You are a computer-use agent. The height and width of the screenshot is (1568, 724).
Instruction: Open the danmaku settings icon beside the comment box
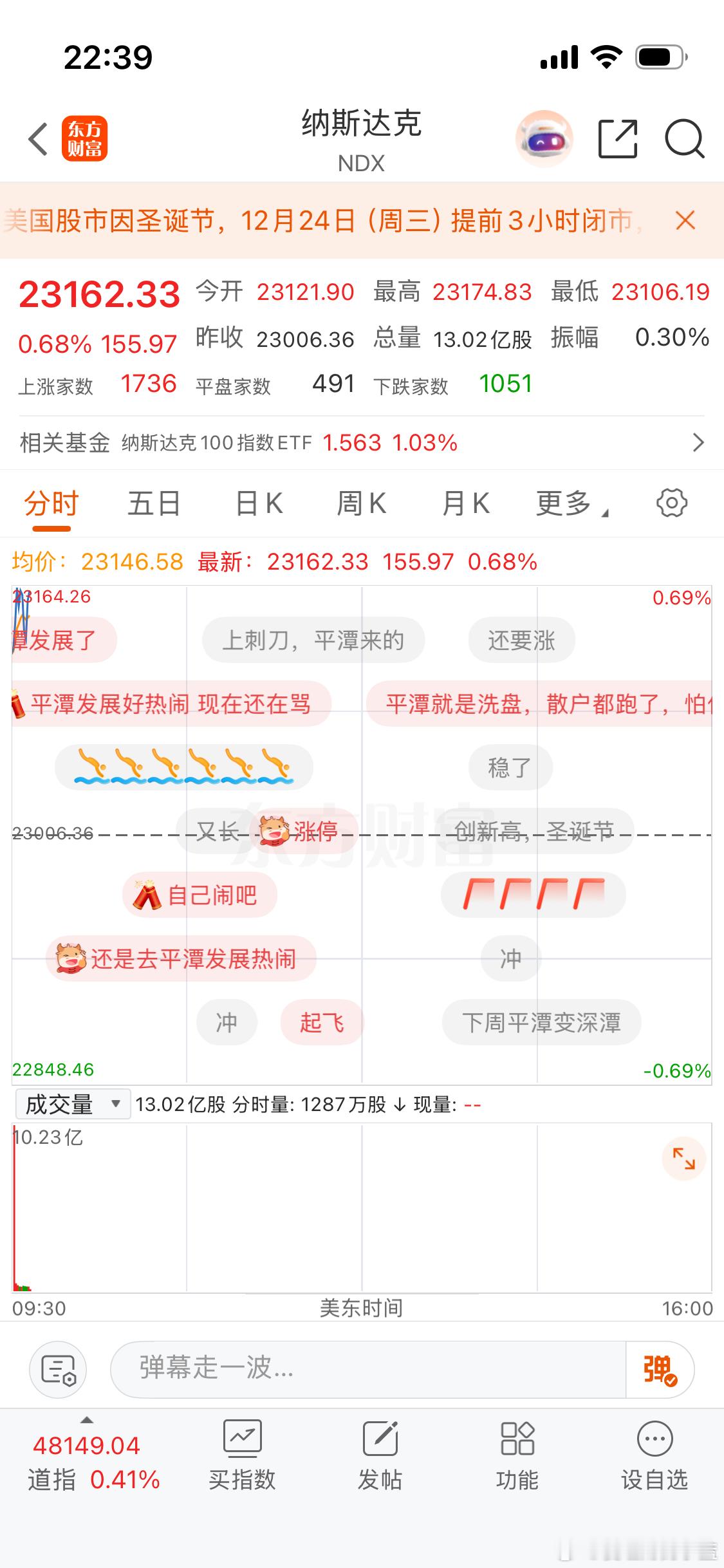[58, 1369]
